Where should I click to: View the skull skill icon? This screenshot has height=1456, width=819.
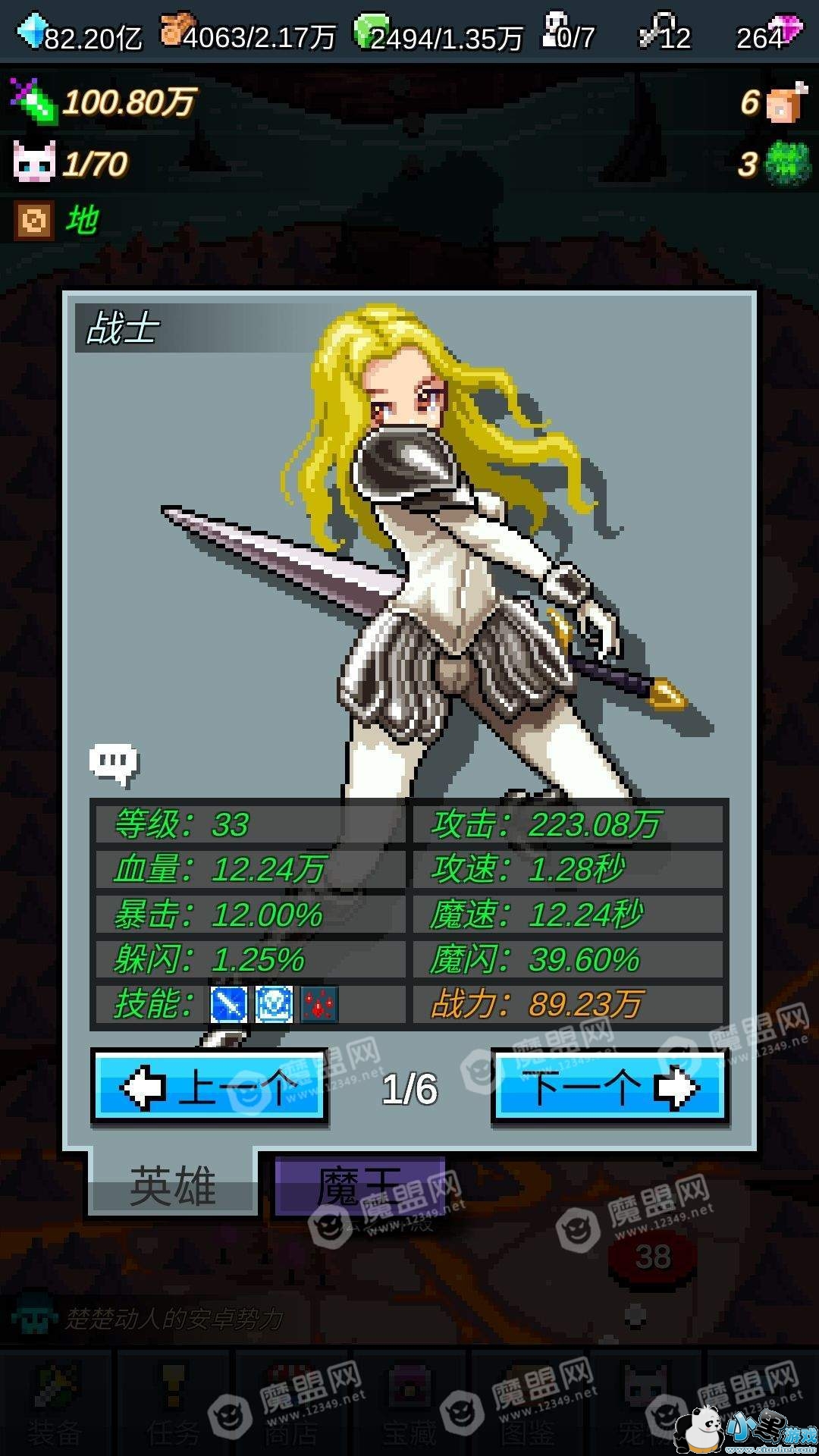(x=274, y=1005)
